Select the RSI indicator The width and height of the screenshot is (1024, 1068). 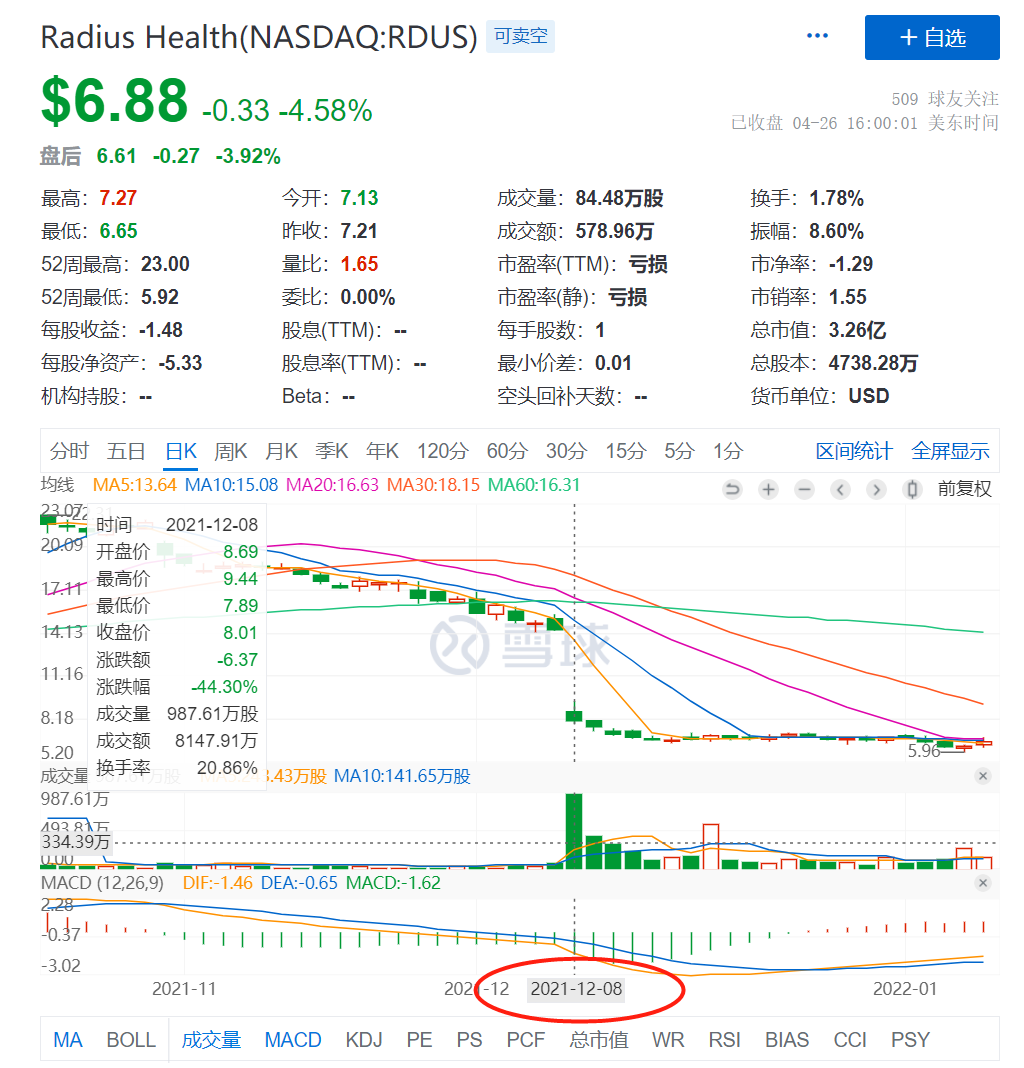pyautogui.click(x=724, y=1040)
